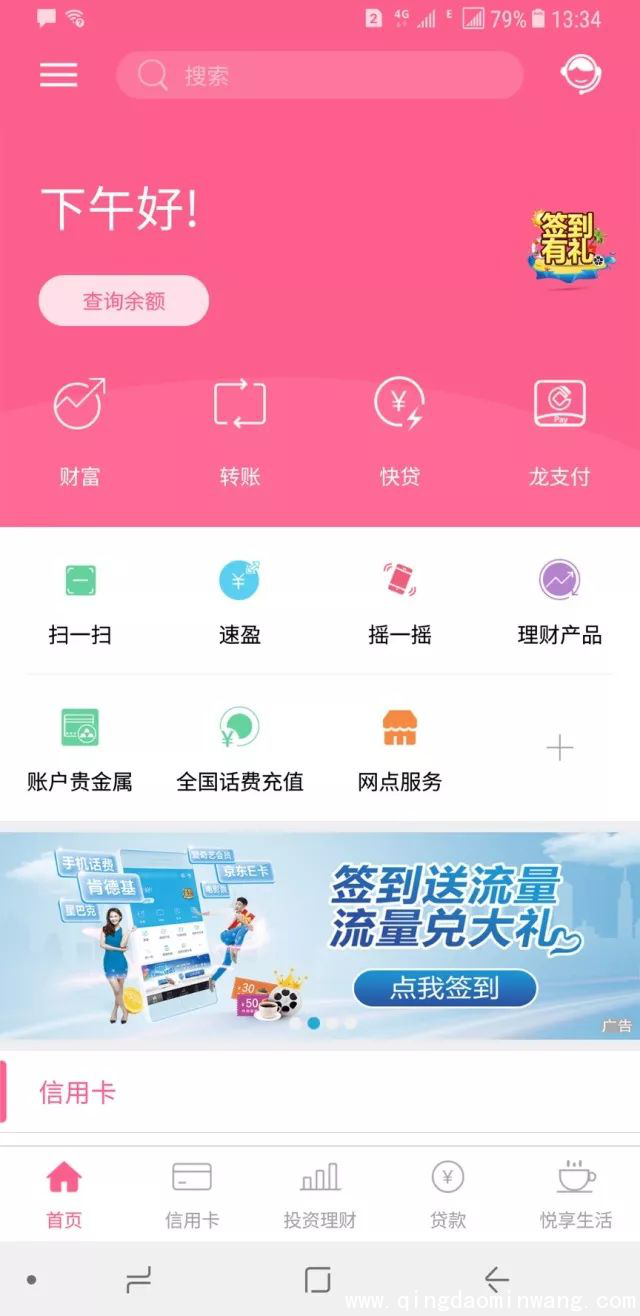Open customer service headset icon
This screenshot has height=1316, width=640.
581,74
